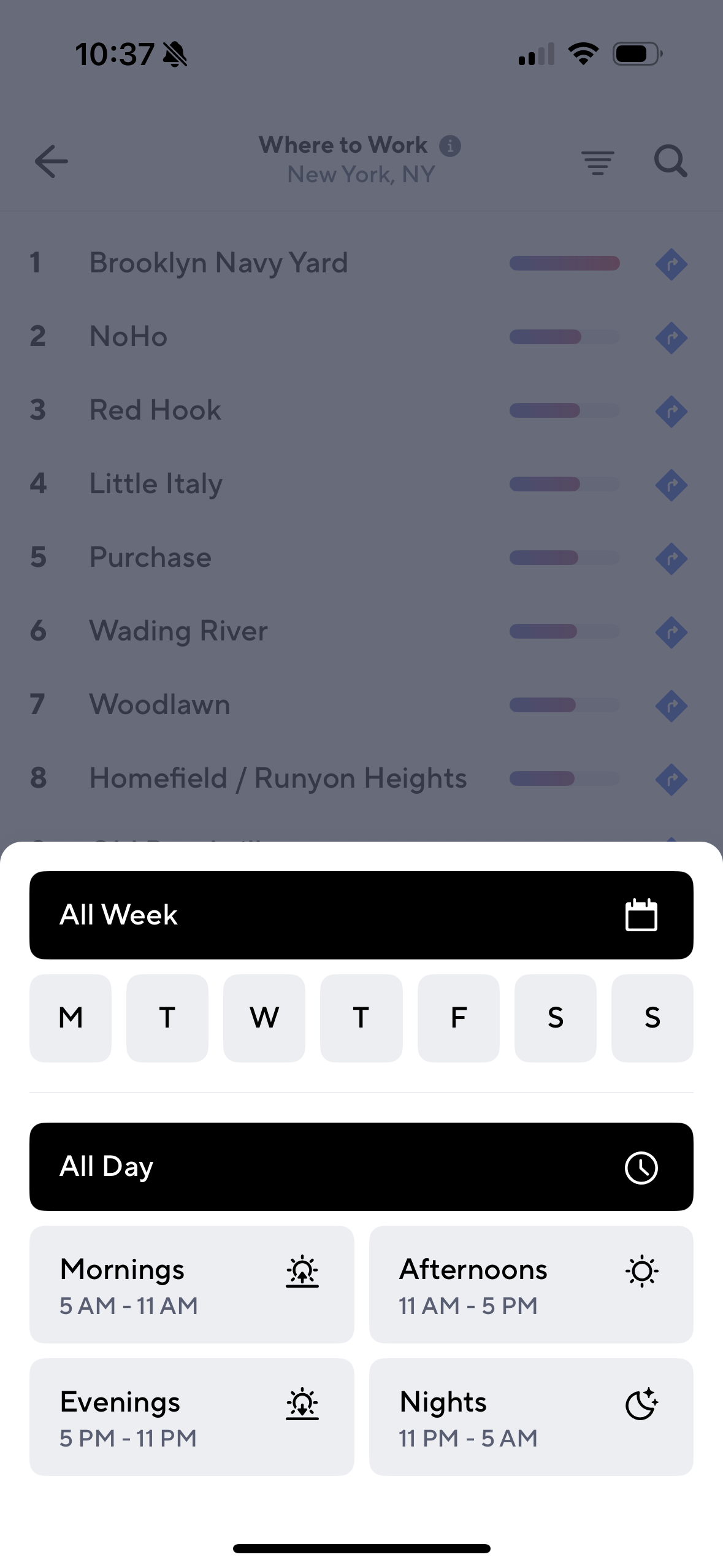The height and width of the screenshot is (1568, 723).
Task: Filter by Mornings 5 AM - 11 AM
Action: coord(191,1284)
